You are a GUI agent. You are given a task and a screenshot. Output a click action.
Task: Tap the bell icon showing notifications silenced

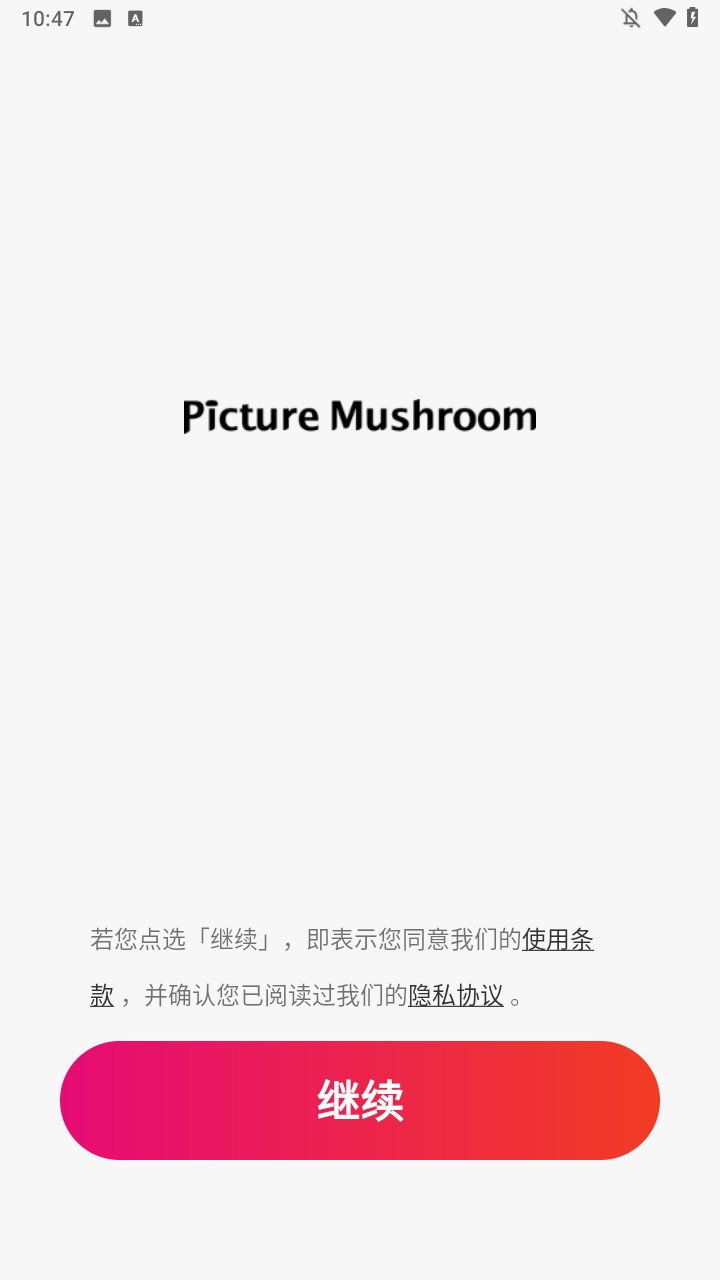coord(630,17)
